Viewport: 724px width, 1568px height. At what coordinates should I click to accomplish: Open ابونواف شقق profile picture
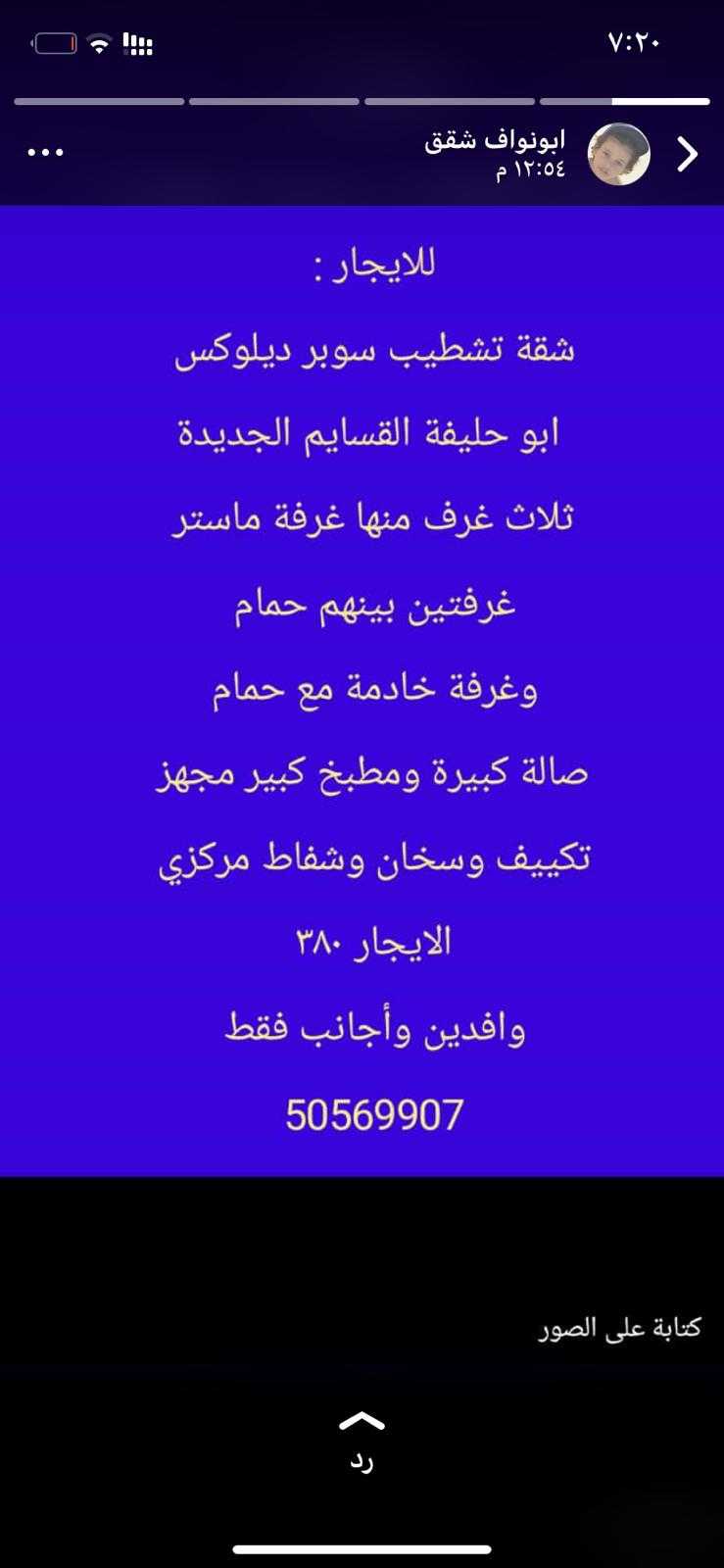[618, 154]
